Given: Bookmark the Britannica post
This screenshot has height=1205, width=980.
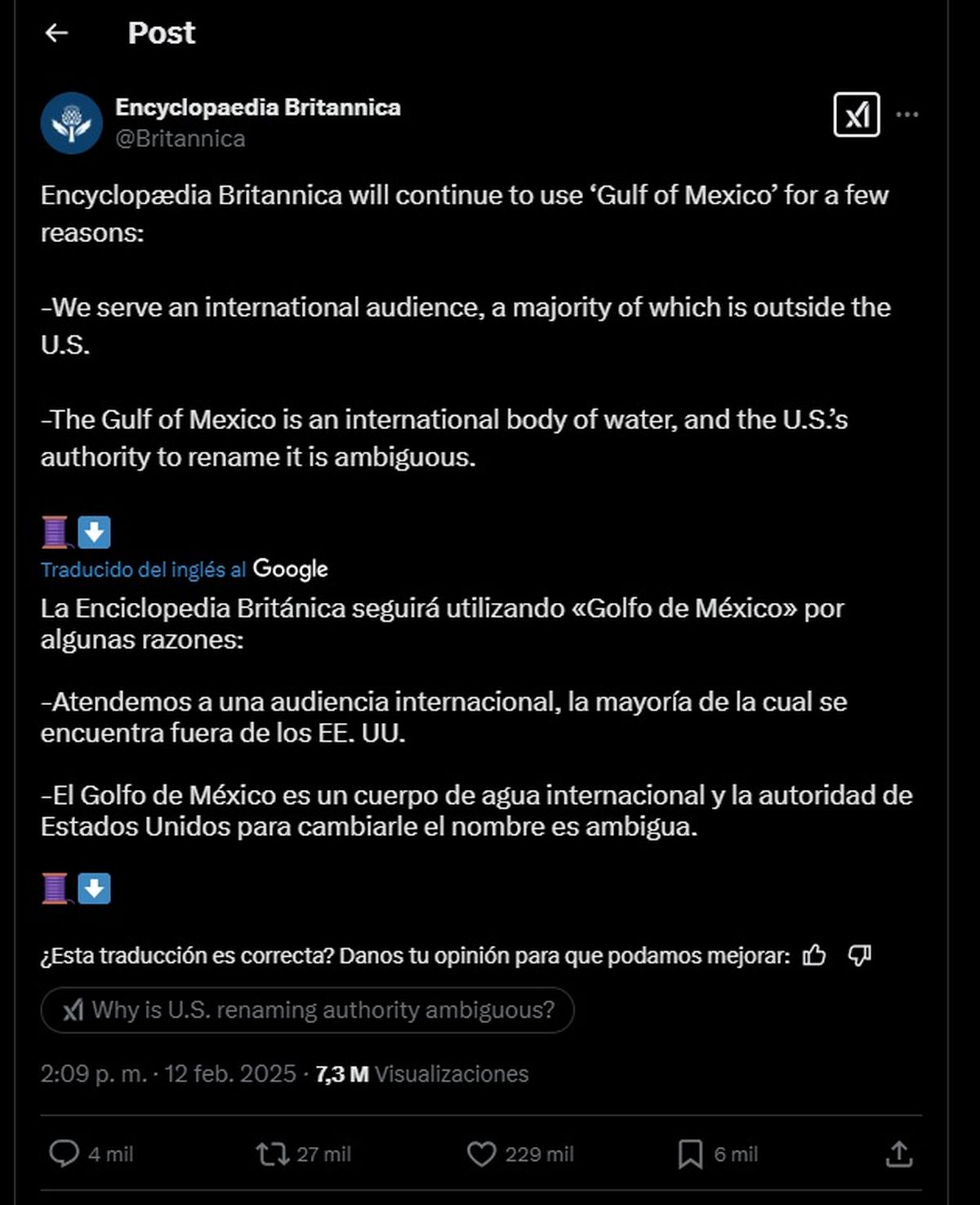Looking at the screenshot, I should click(x=690, y=1154).
